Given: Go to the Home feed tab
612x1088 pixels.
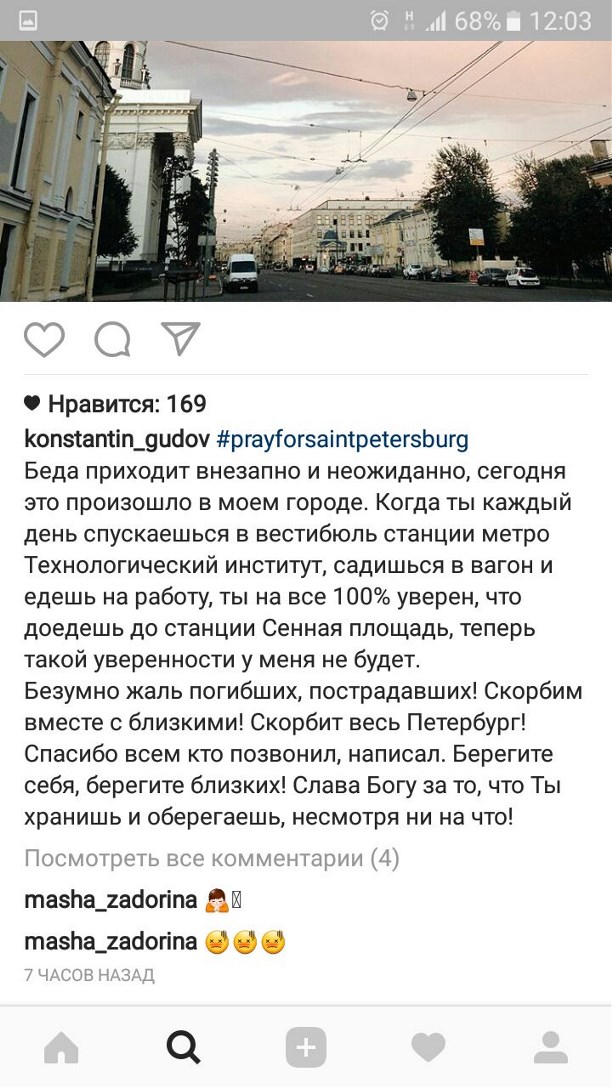Looking at the screenshot, I should coord(61,1047).
